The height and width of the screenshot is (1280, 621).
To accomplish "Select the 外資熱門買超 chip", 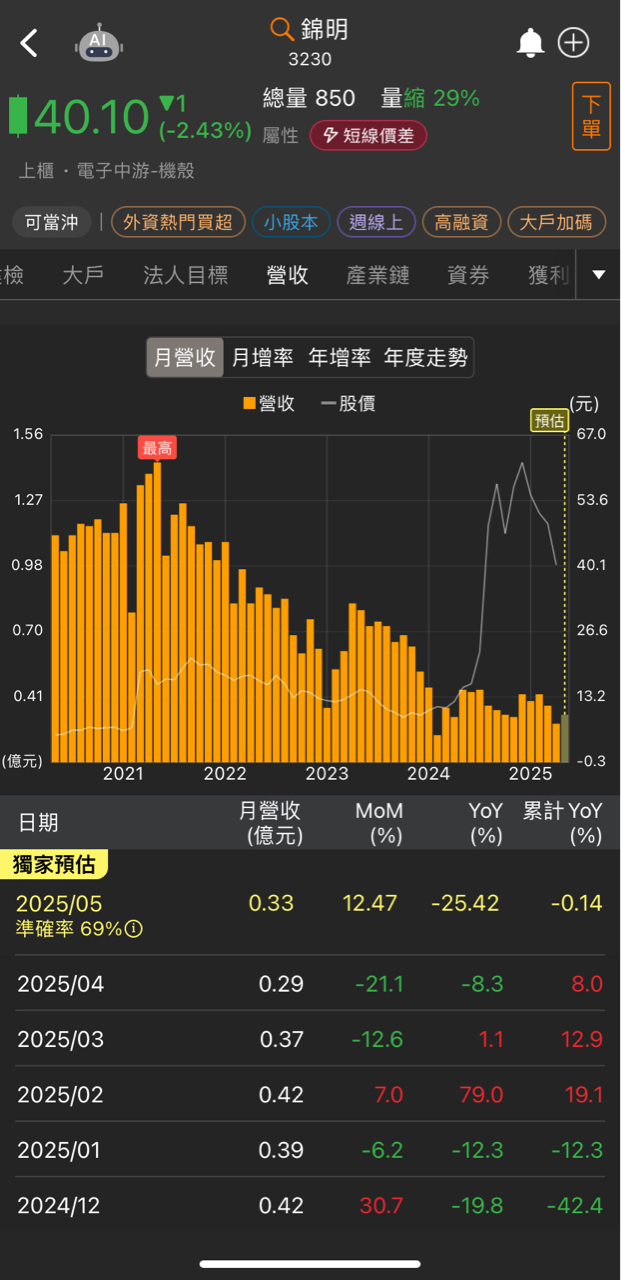I will pyautogui.click(x=178, y=222).
